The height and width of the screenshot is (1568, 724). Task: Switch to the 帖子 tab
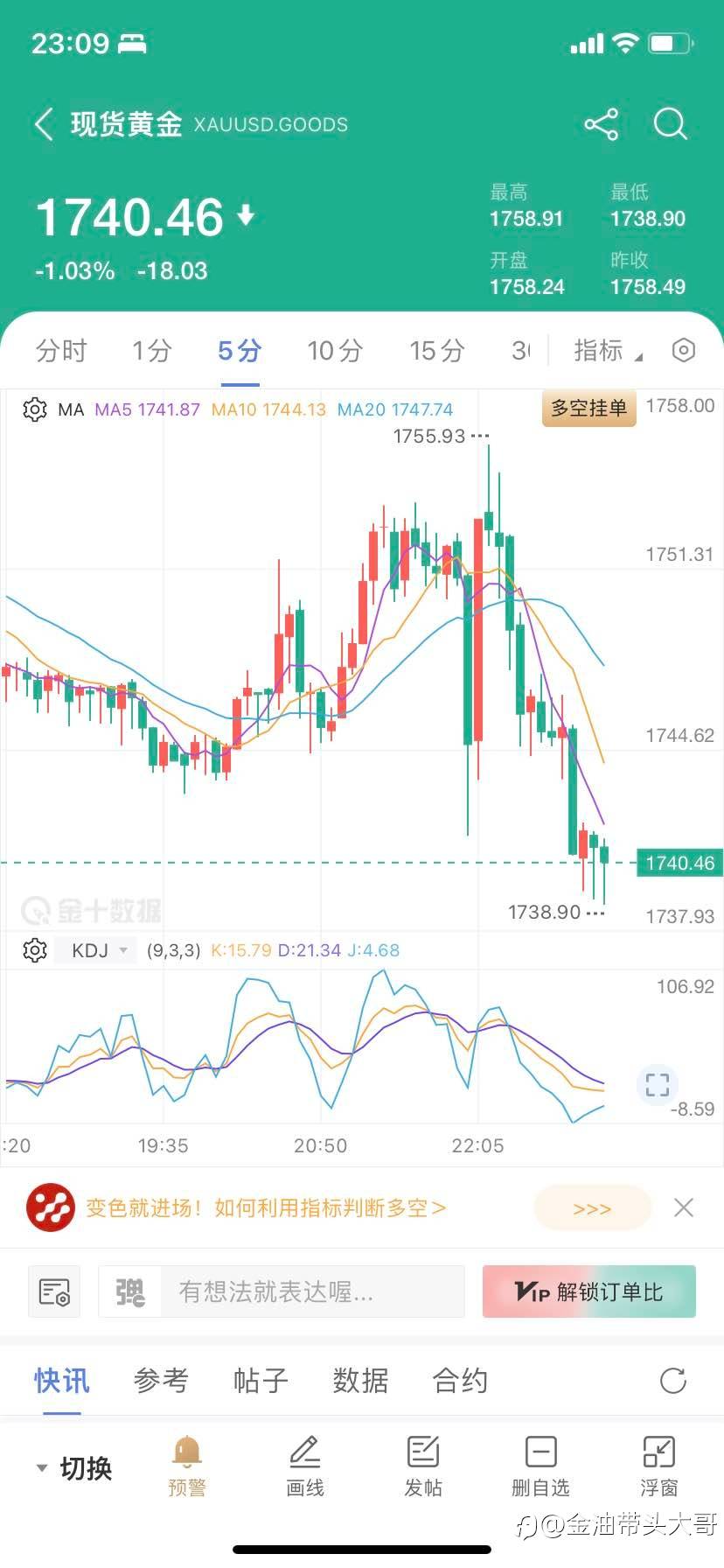click(261, 1381)
